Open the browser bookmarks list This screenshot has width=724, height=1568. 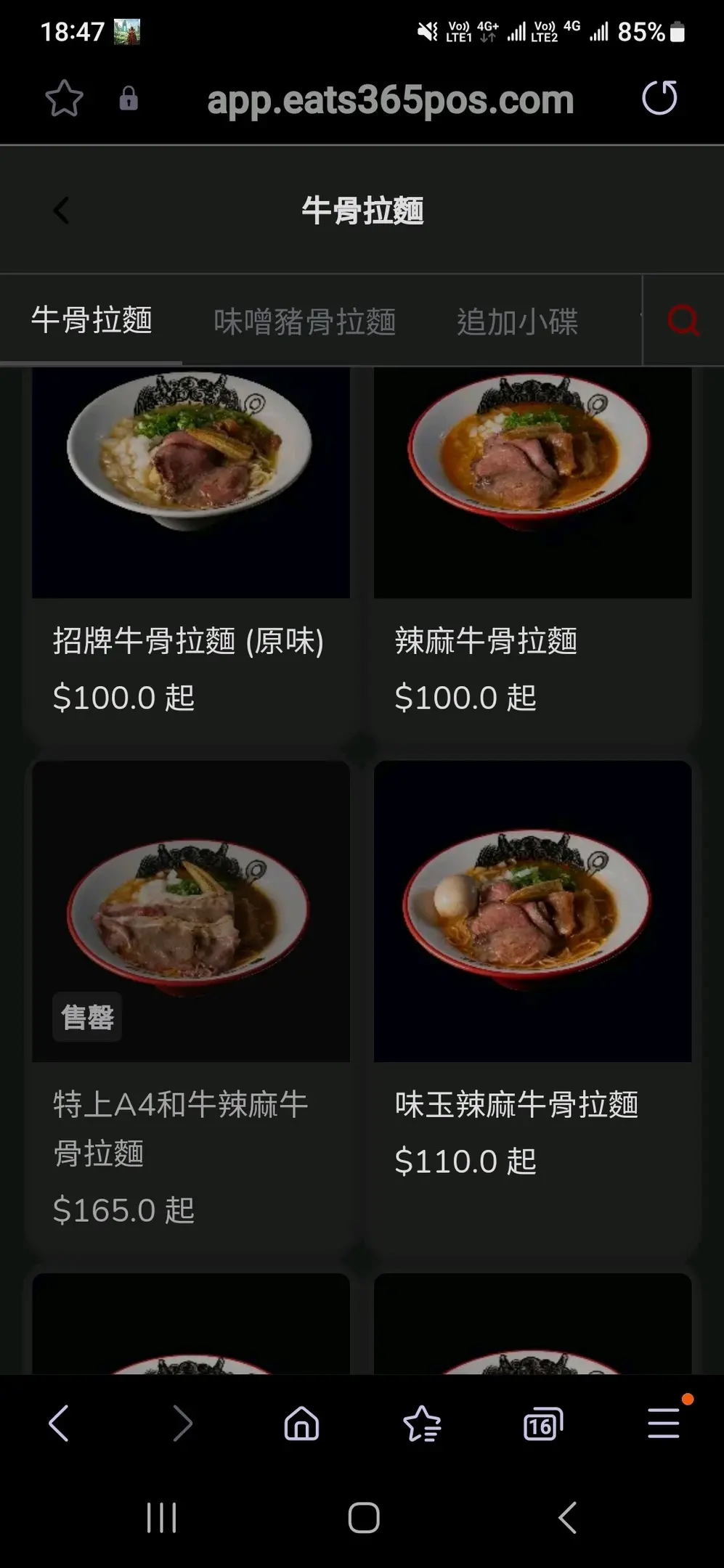tap(422, 1424)
